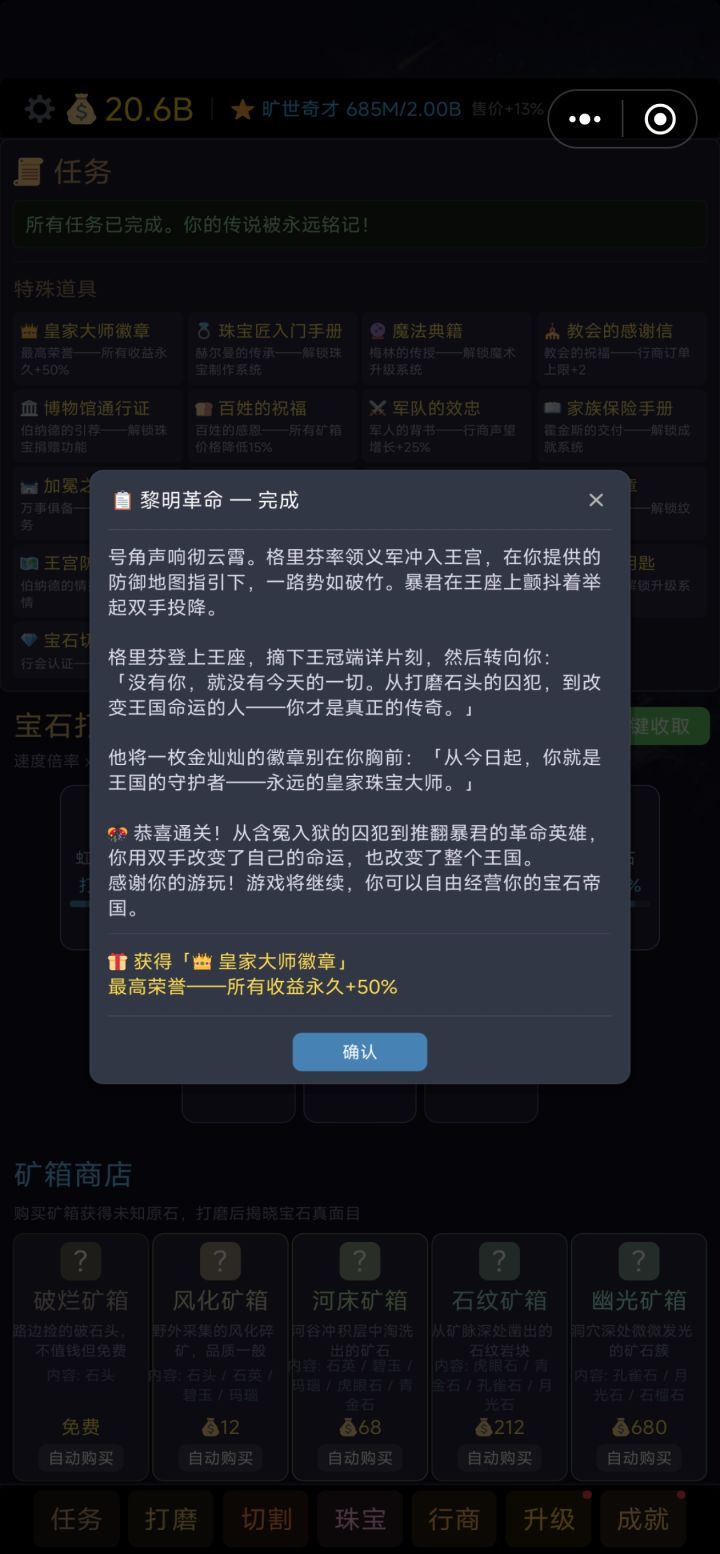The image size is (720, 1554).
Task: Click the 皇家大师徽章 crown item icon
Action: [27, 329]
